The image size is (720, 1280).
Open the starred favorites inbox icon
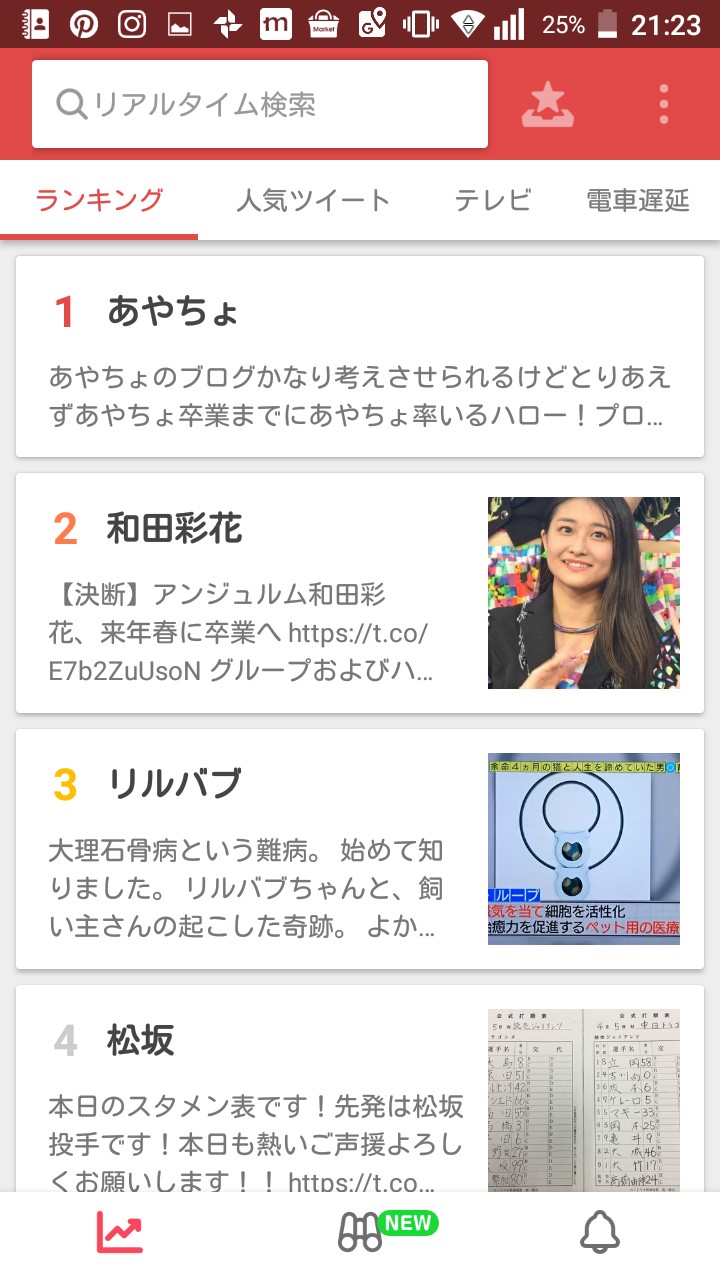[x=548, y=104]
